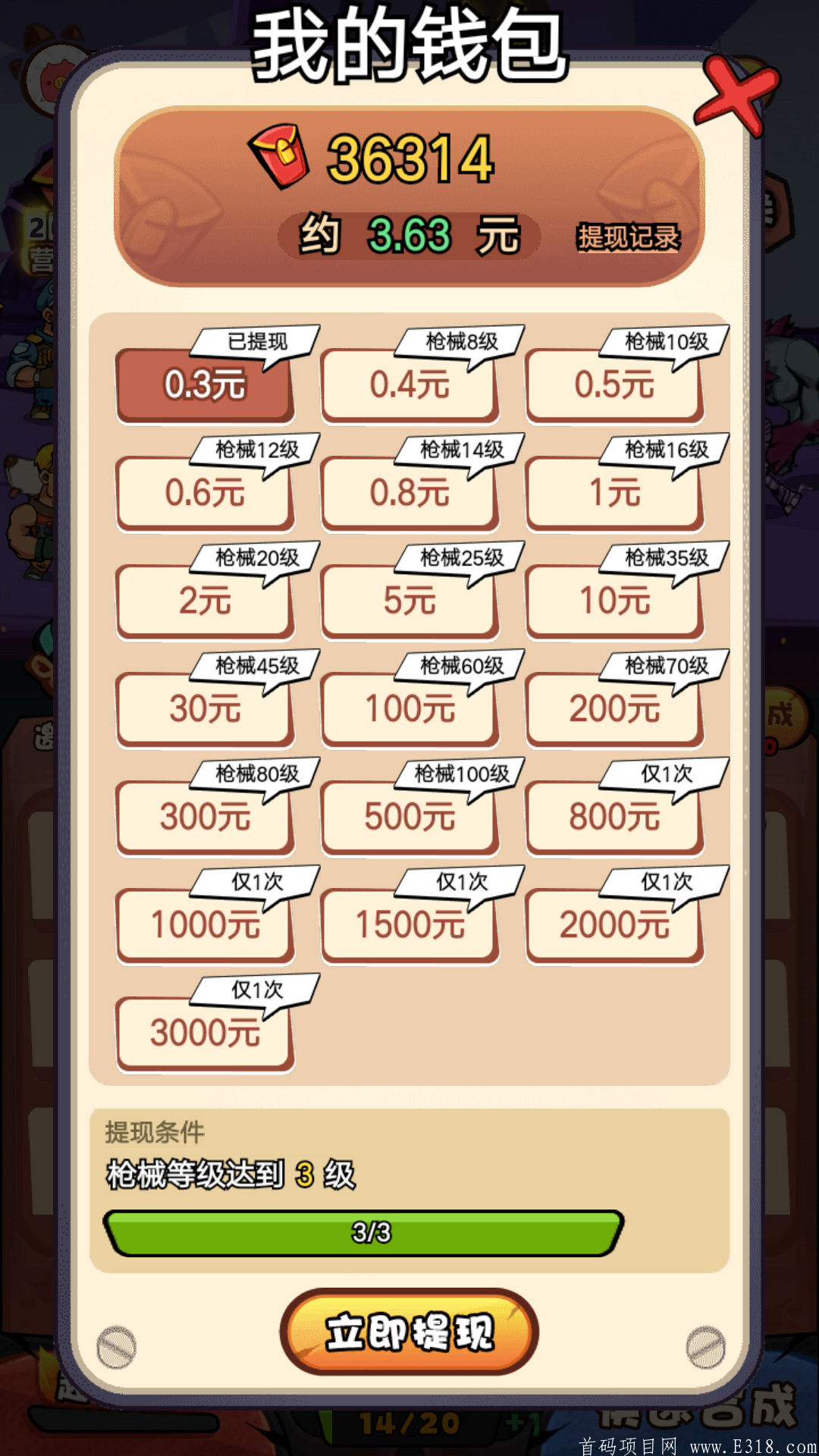Select the 2000元 option

click(x=614, y=926)
